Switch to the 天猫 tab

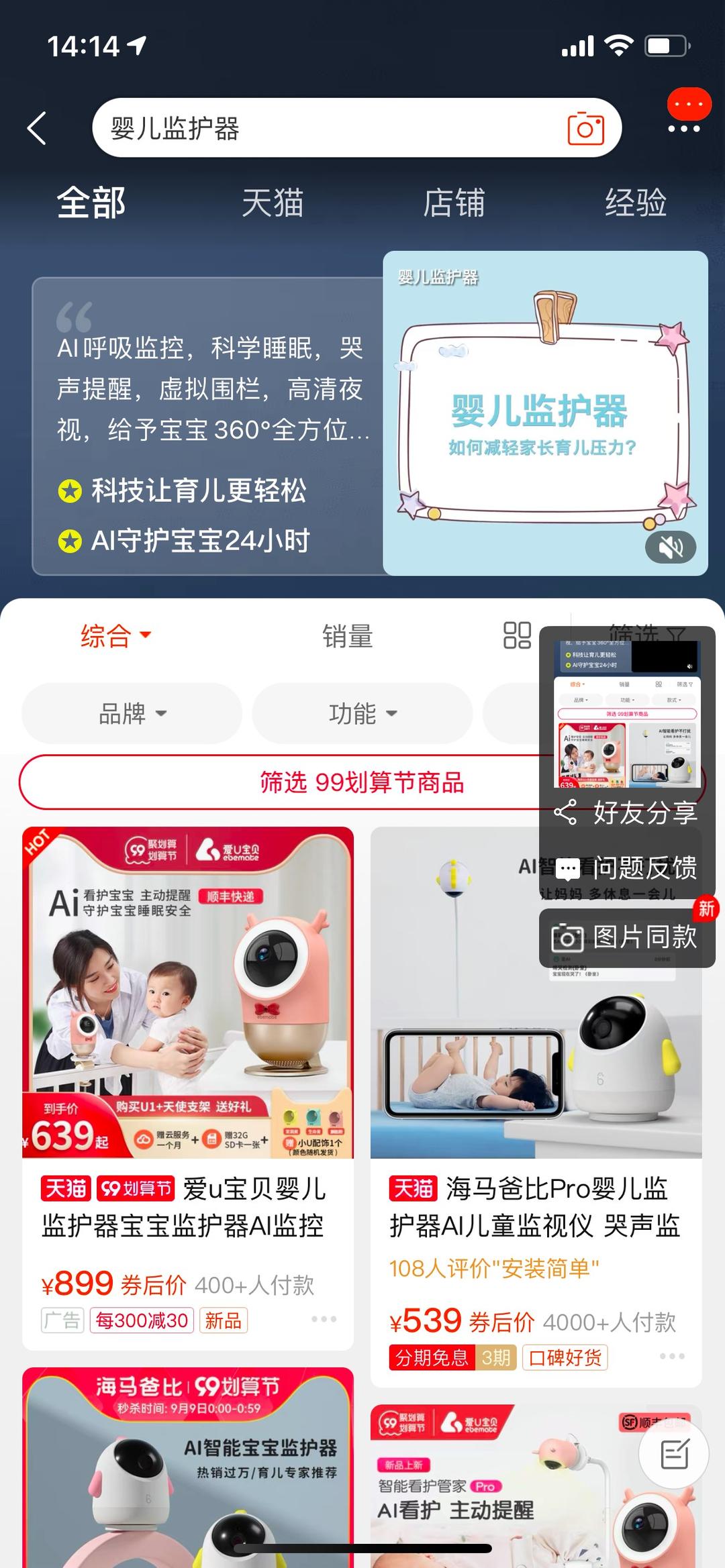[272, 203]
